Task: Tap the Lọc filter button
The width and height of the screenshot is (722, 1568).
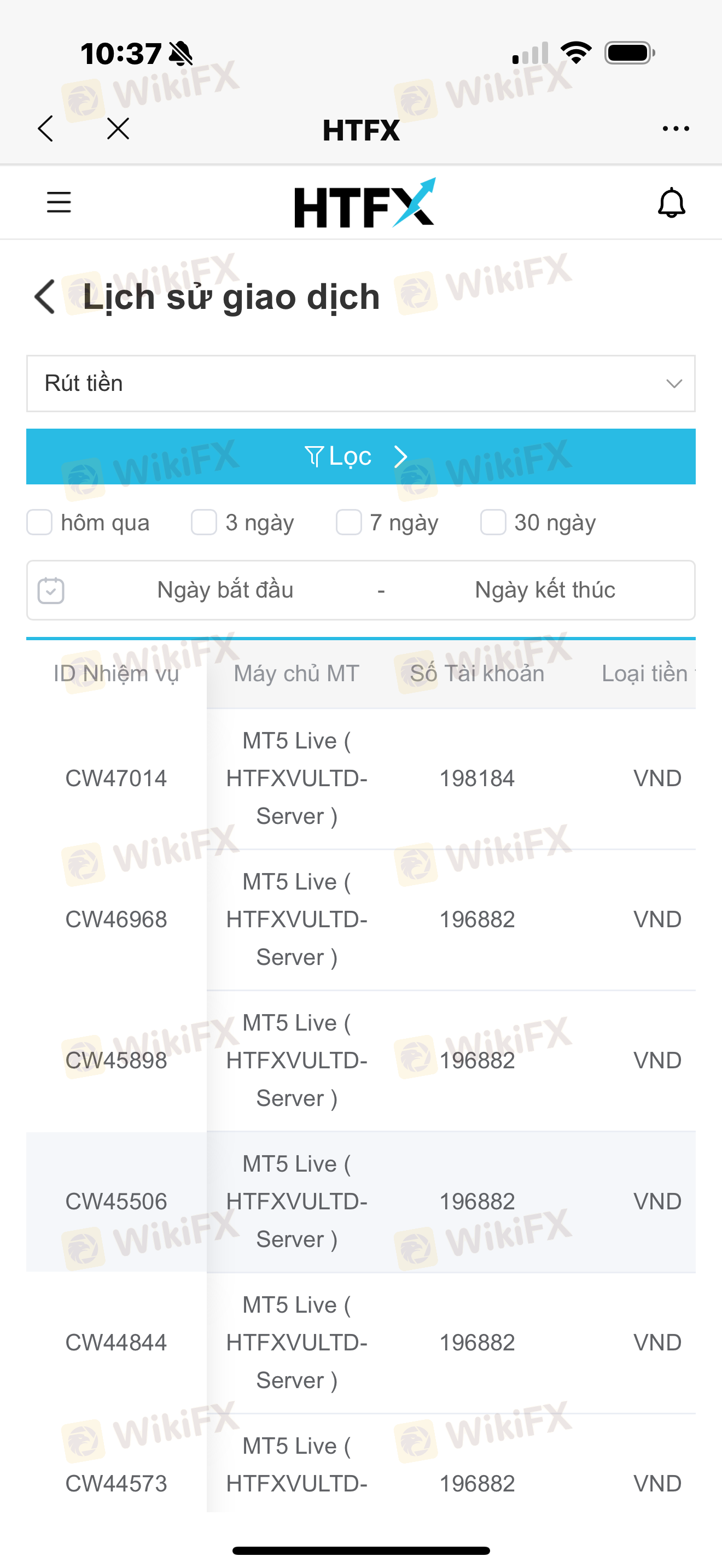Action: (x=361, y=457)
